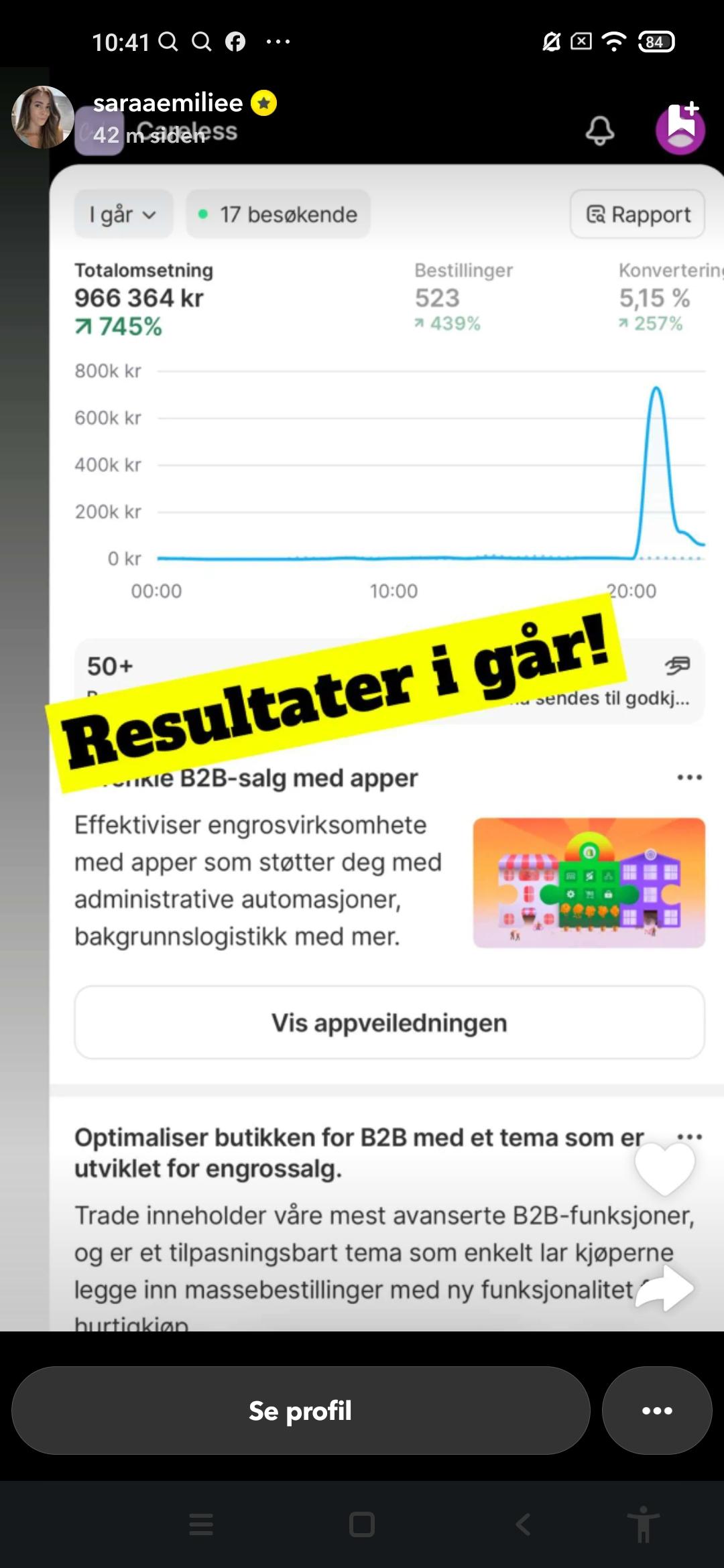Like this story with the heart
724x1568 pixels.
click(664, 1169)
